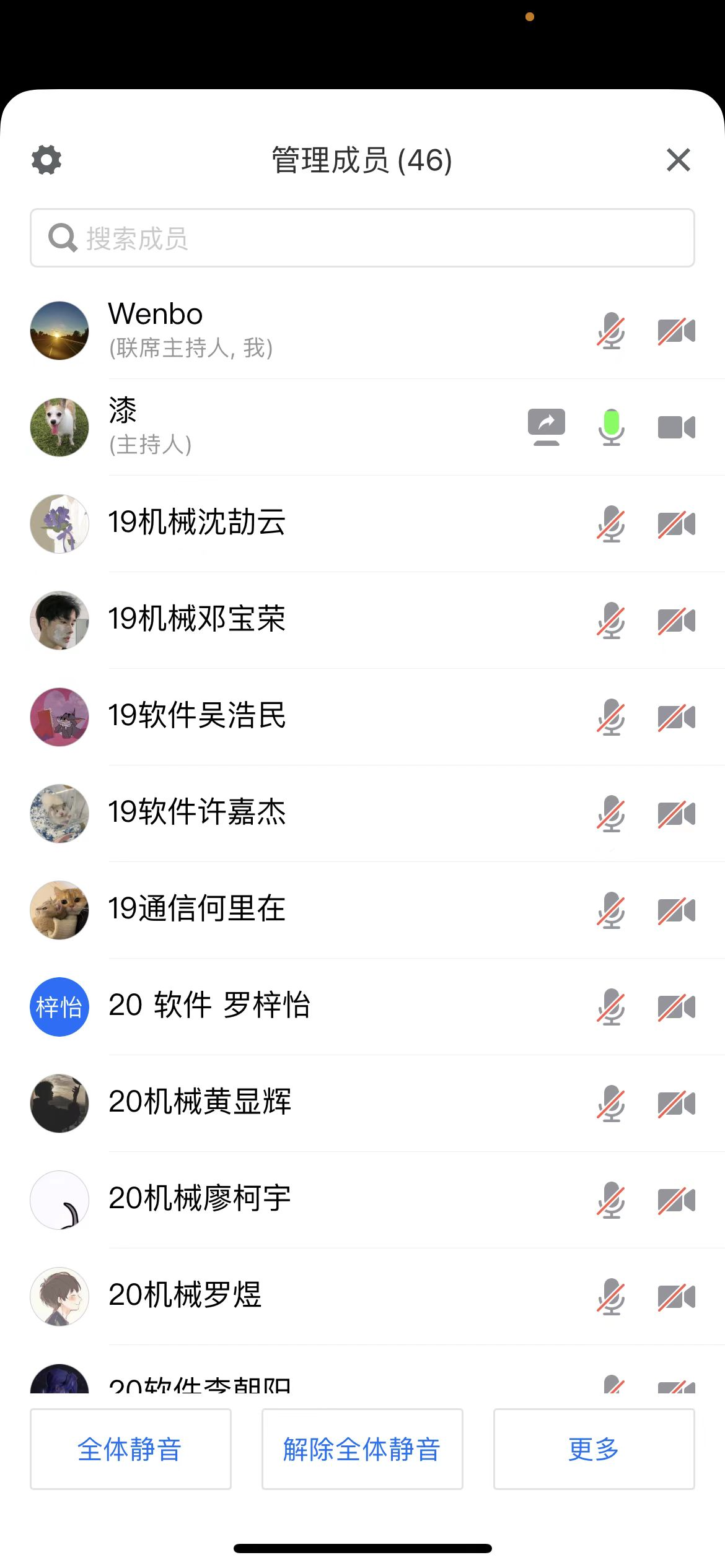
Task: Focus the 搜索成员 search field
Action: 362,238
